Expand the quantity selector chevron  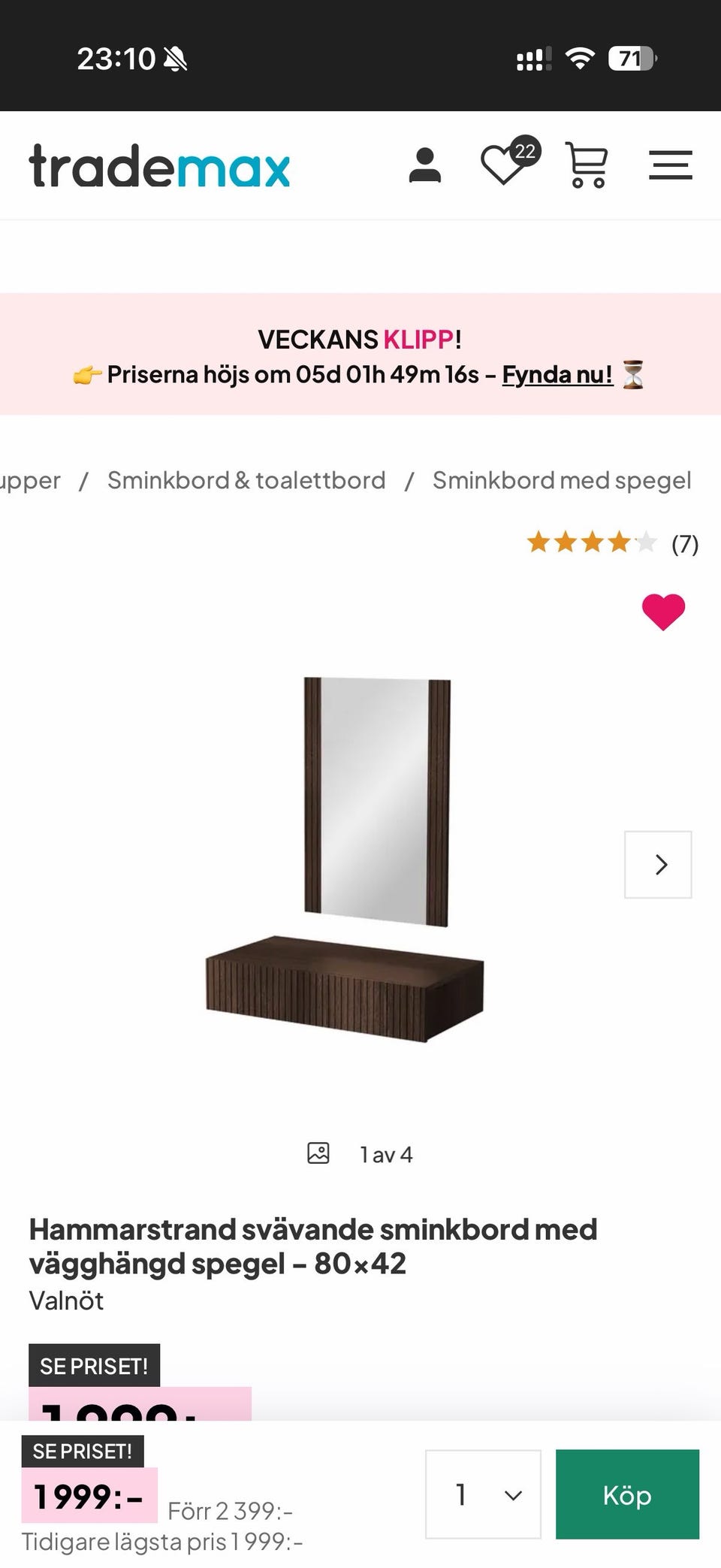pos(511,1495)
